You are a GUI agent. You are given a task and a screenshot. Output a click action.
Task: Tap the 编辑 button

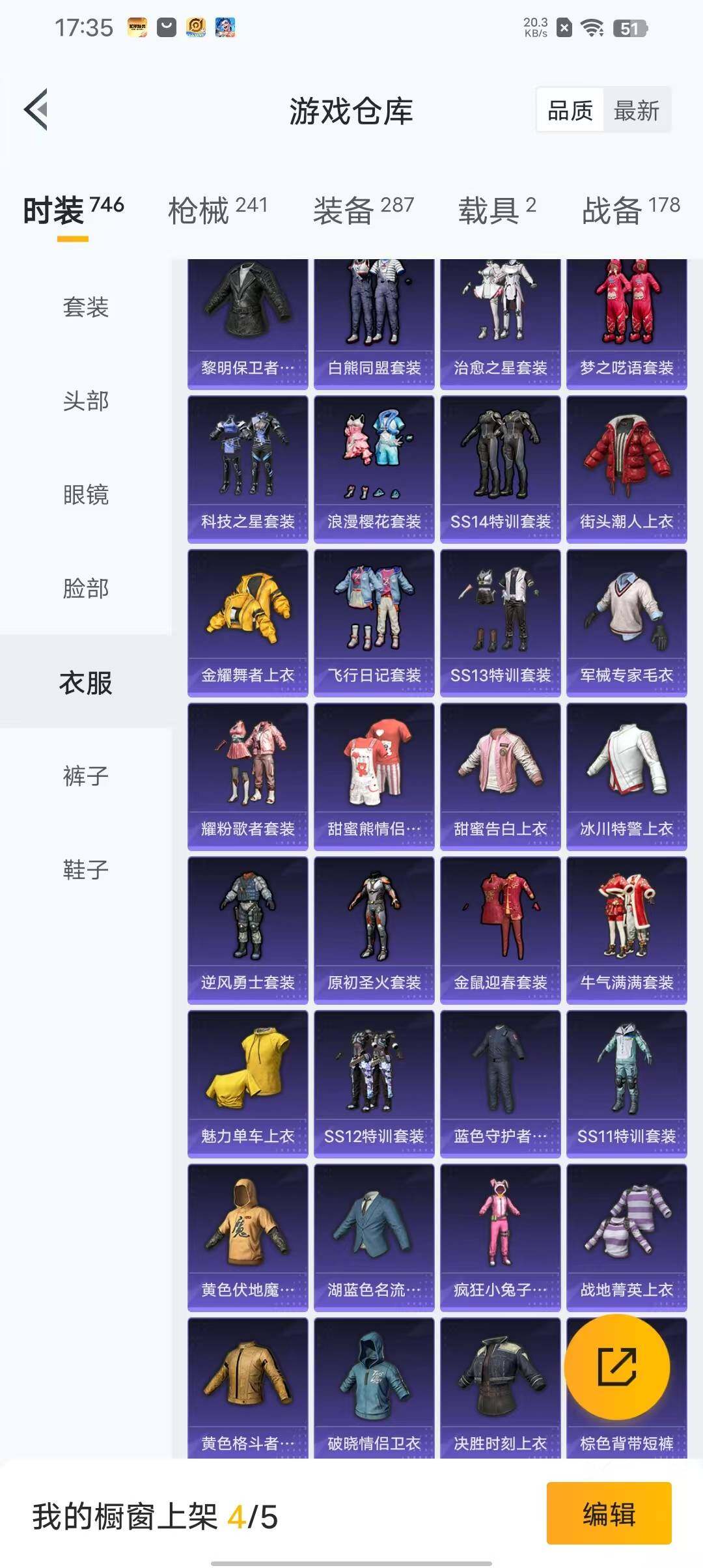pos(609,1513)
